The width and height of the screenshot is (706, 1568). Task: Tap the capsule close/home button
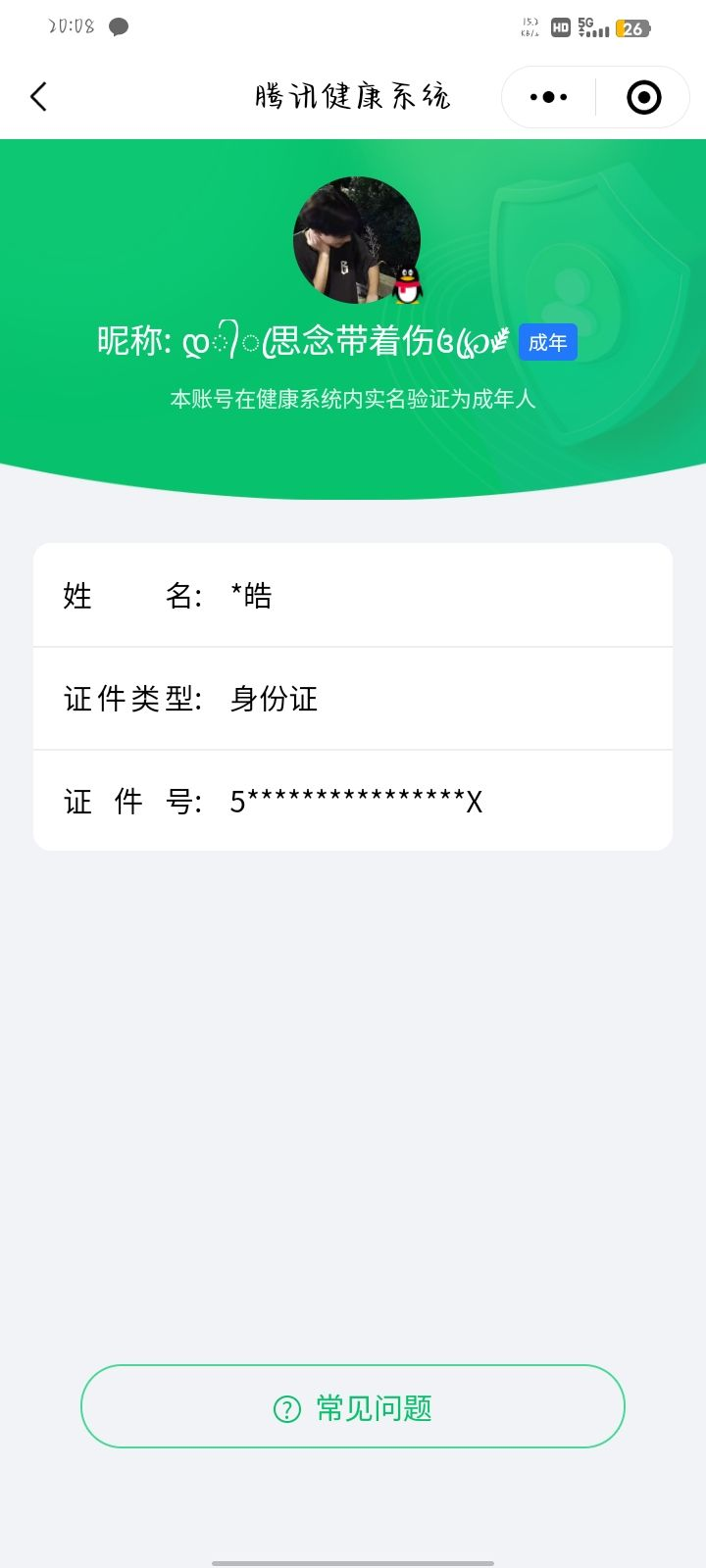[642, 96]
